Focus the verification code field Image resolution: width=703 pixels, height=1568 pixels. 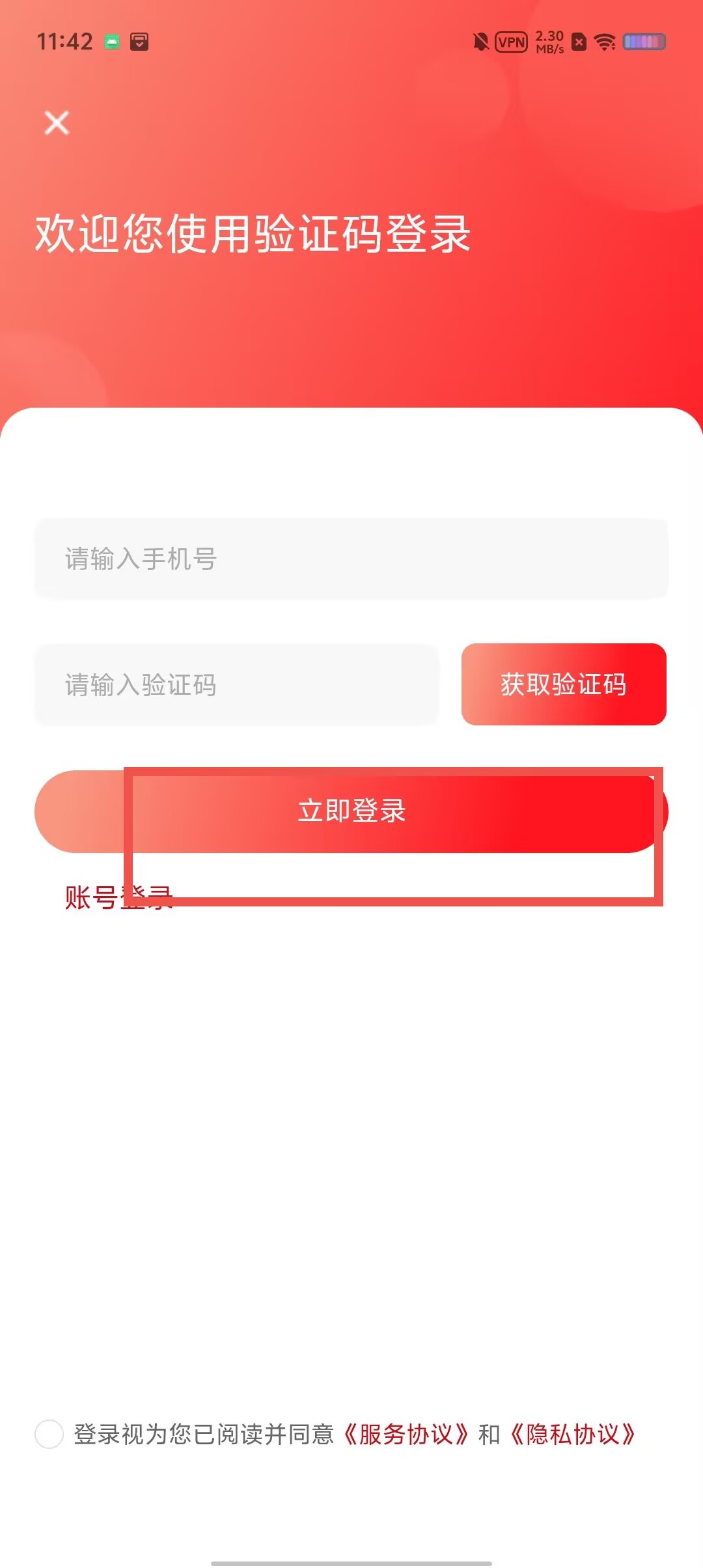coord(237,684)
